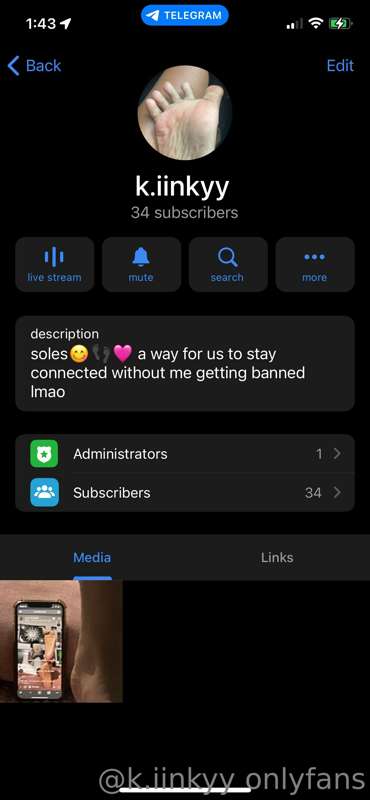The width and height of the screenshot is (370, 800).
Task: Tap the Telegram pill in status bar
Action: click(x=185, y=15)
